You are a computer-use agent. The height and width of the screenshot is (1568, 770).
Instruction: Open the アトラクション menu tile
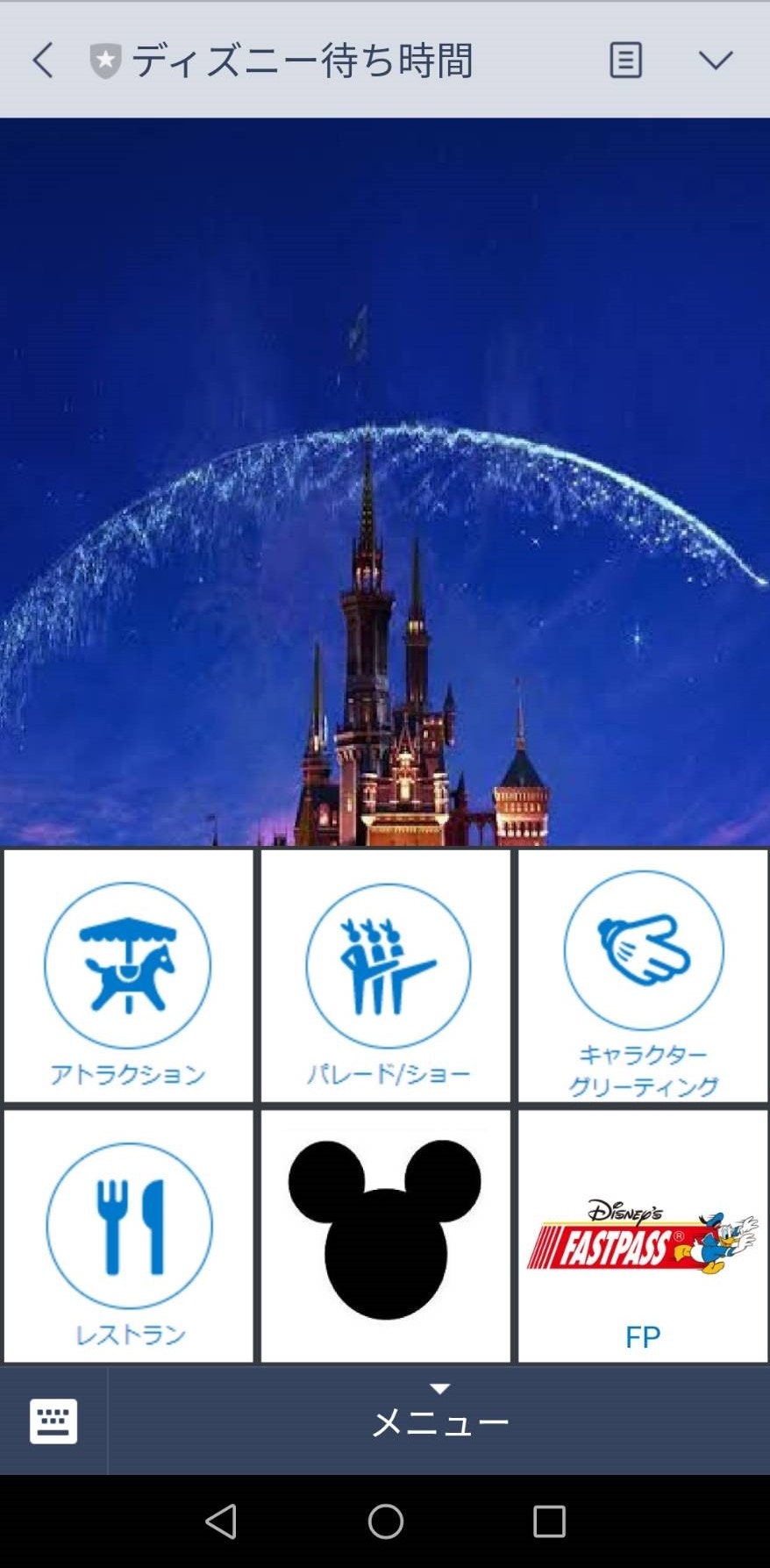[x=128, y=976]
